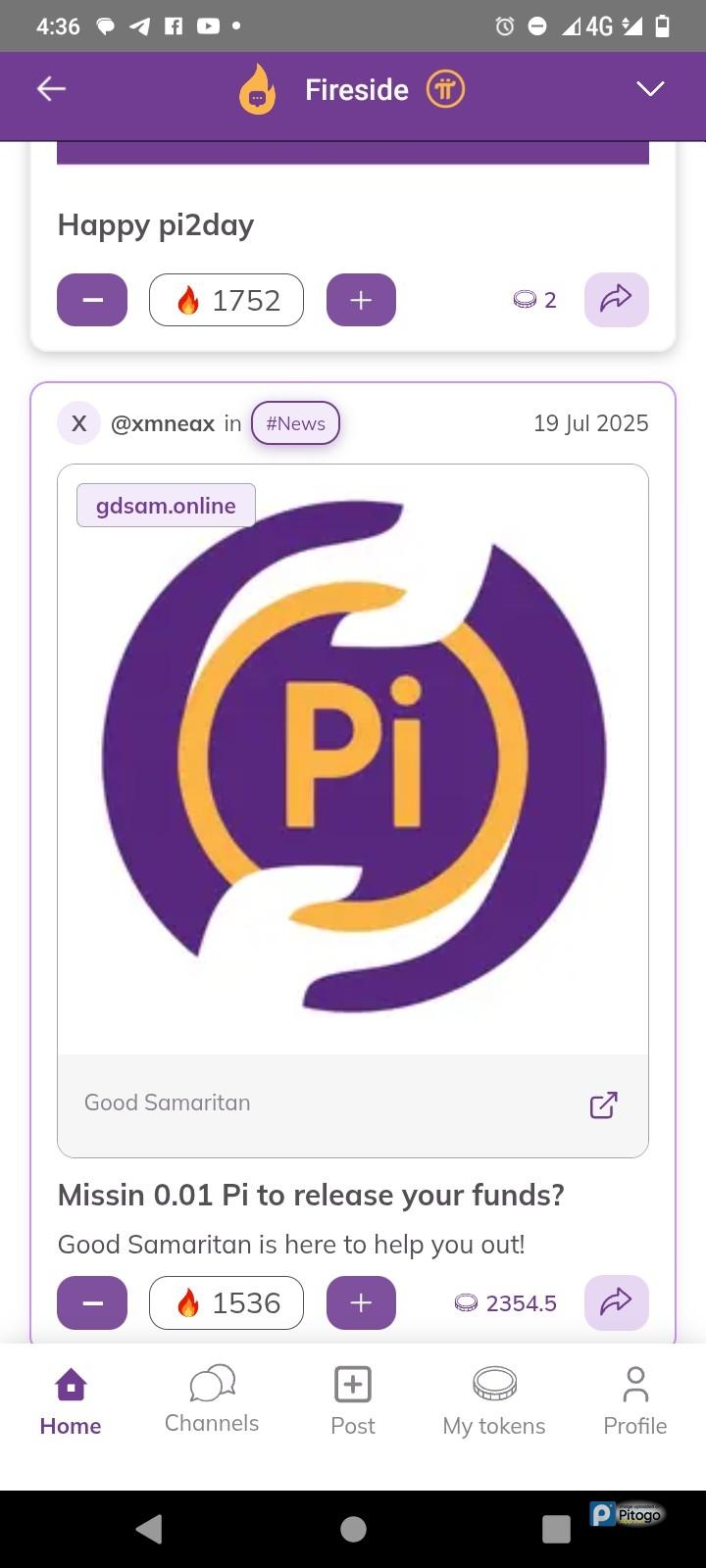
Task: Go back using the header arrow
Action: click(51, 89)
